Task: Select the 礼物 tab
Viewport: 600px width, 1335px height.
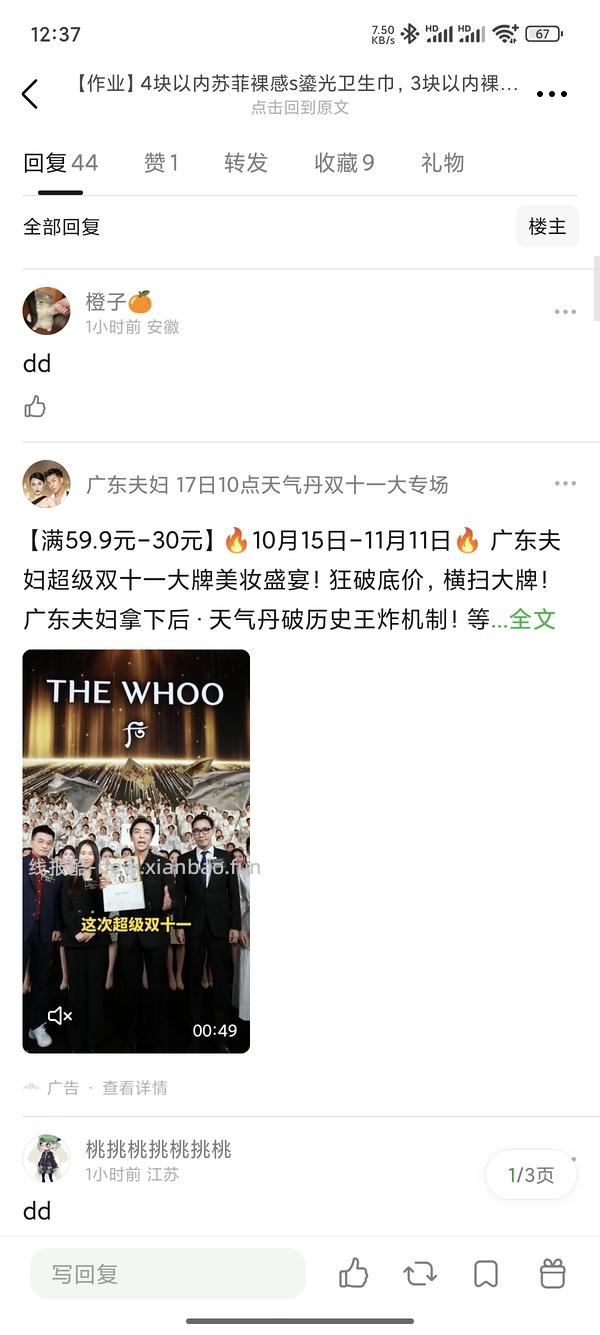Action: pos(442,163)
